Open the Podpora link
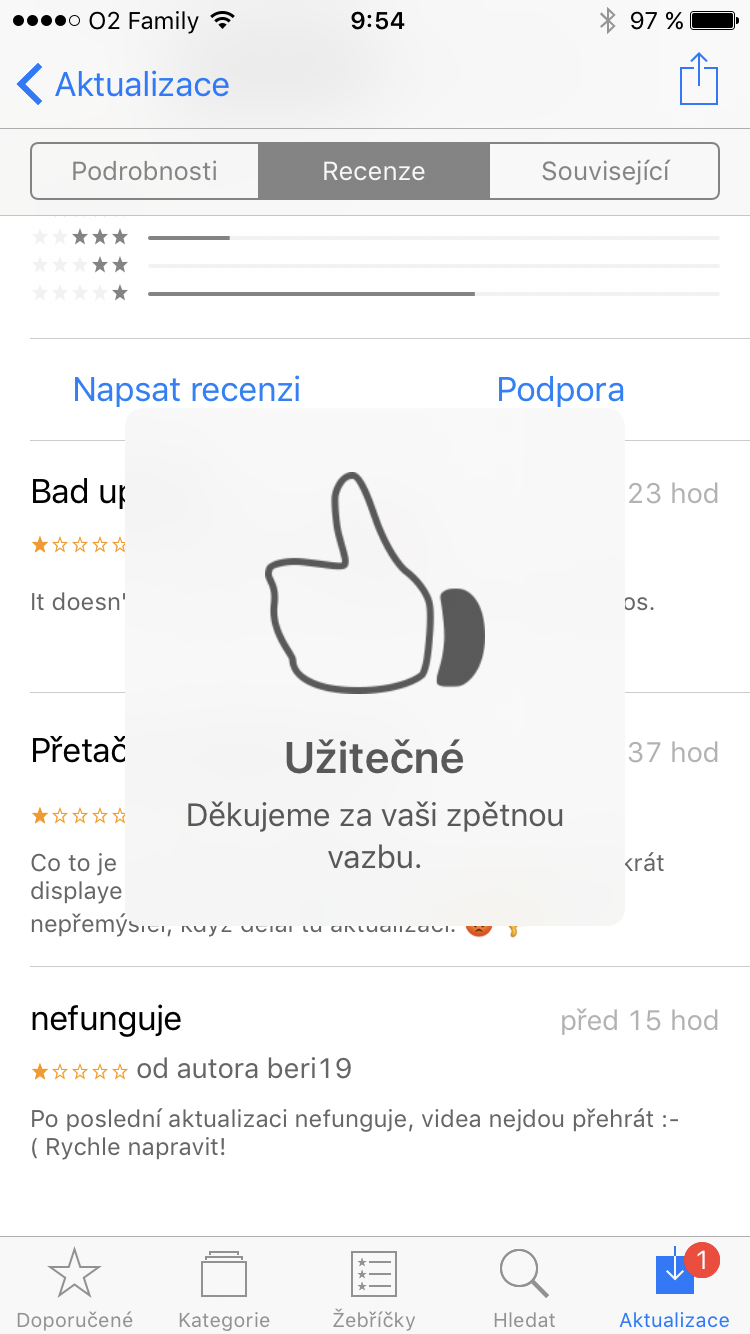This screenshot has width=750, height=1334. coord(560,389)
